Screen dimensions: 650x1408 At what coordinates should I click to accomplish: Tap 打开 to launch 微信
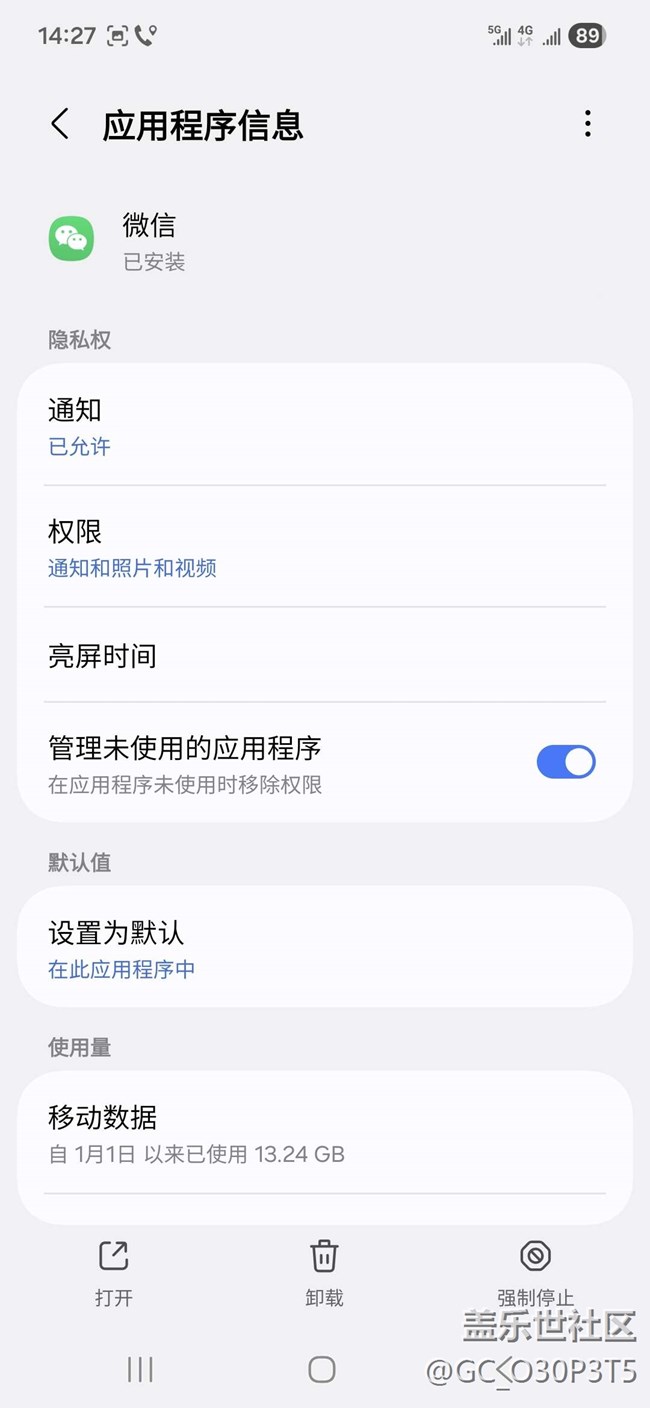[114, 1270]
